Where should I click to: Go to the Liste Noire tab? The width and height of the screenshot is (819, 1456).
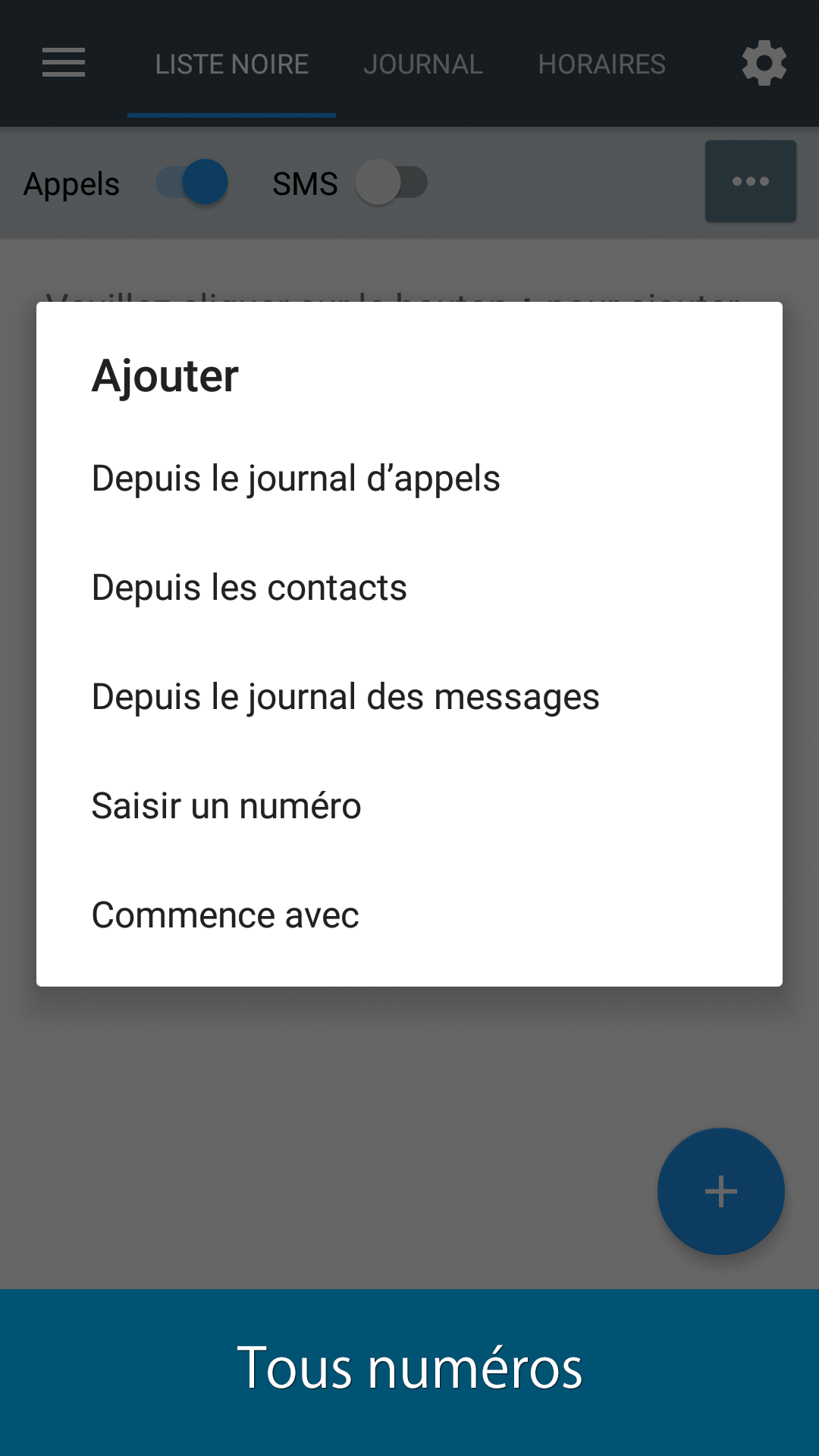tap(231, 64)
